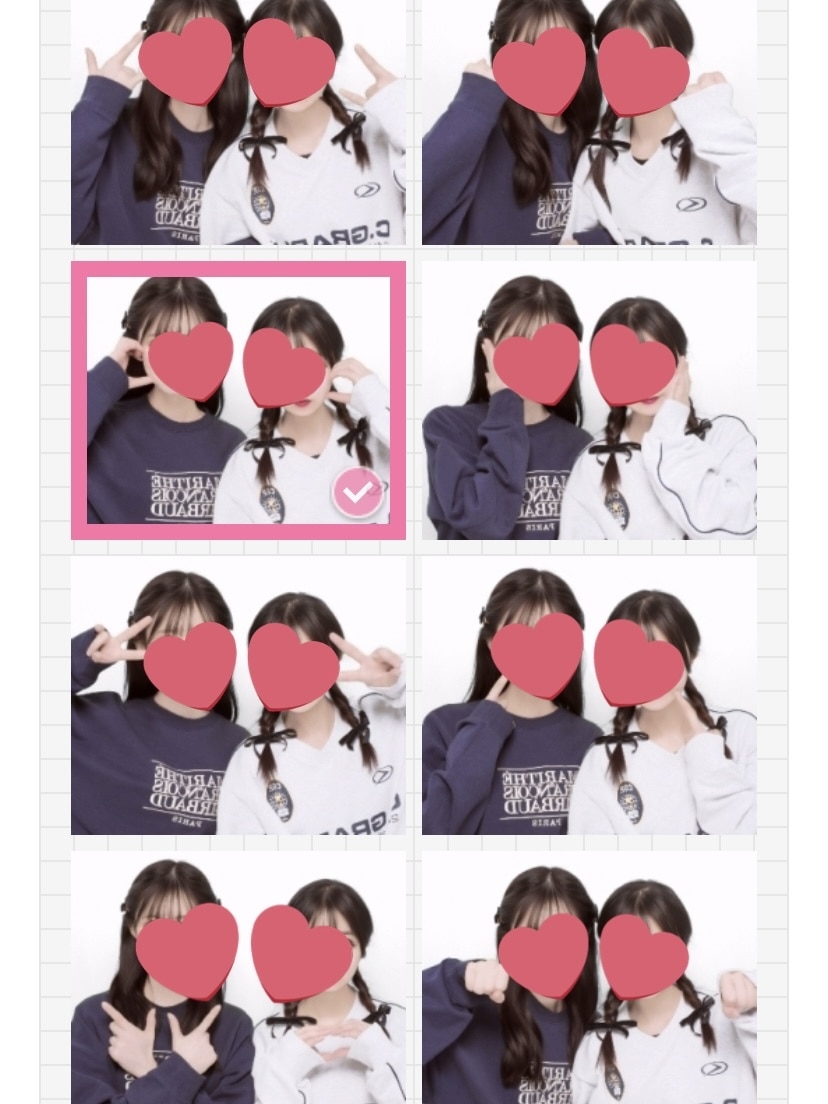Select the photo with sideways peace signs

(238, 695)
